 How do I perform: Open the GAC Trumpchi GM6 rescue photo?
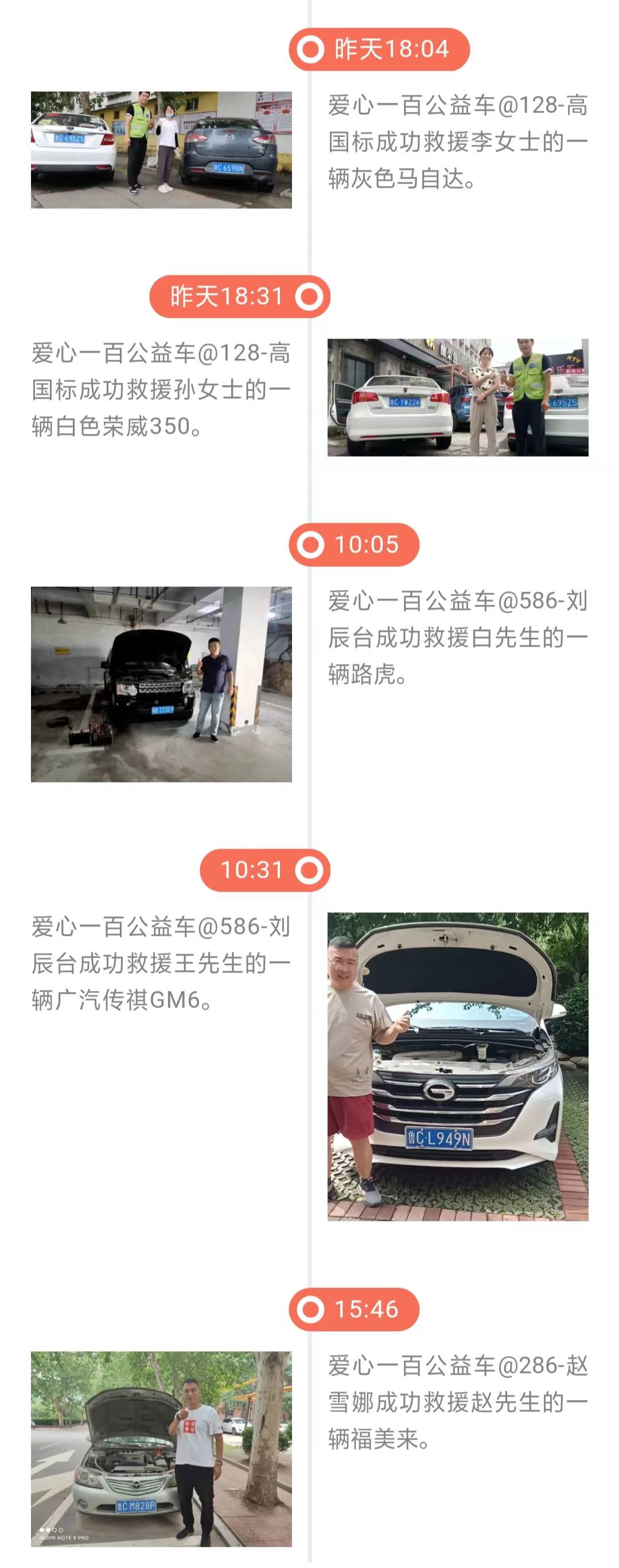[458, 1067]
